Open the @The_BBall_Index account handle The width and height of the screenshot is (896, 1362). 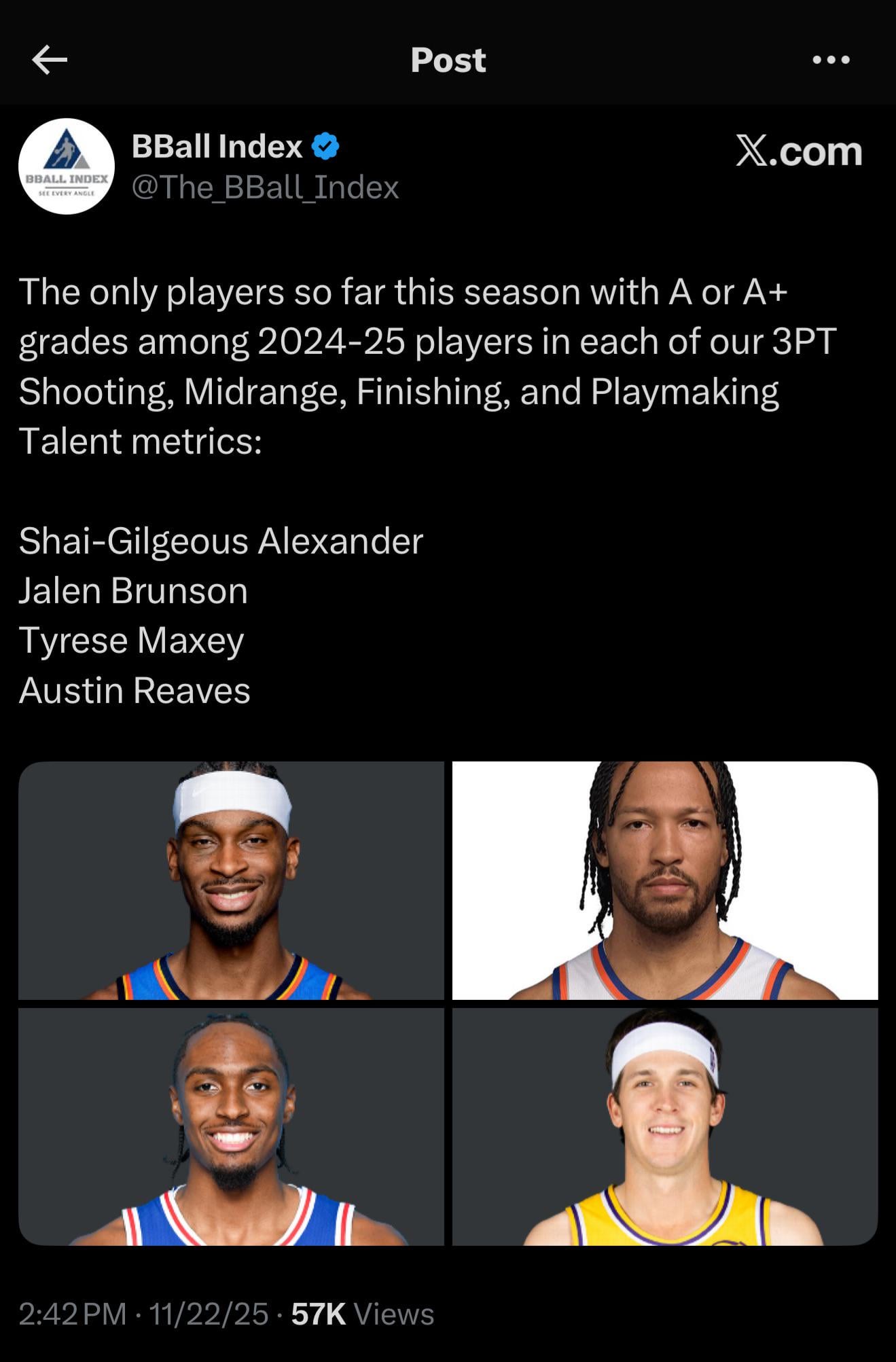(x=265, y=187)
